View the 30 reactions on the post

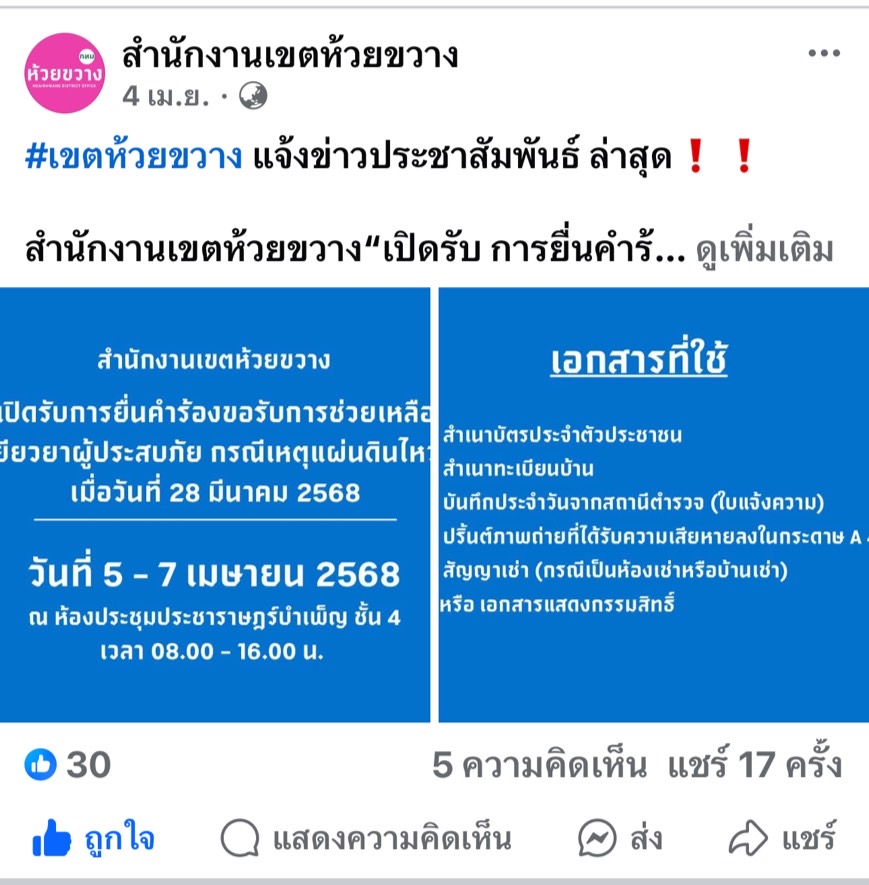point(68,766)
